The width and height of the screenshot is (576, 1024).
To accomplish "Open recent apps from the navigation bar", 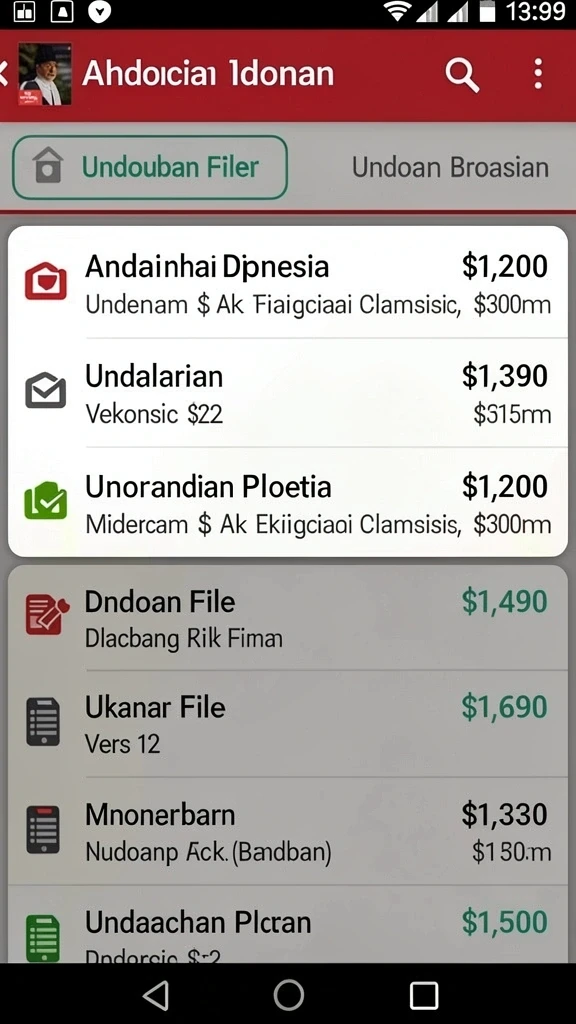I will 423,996.
